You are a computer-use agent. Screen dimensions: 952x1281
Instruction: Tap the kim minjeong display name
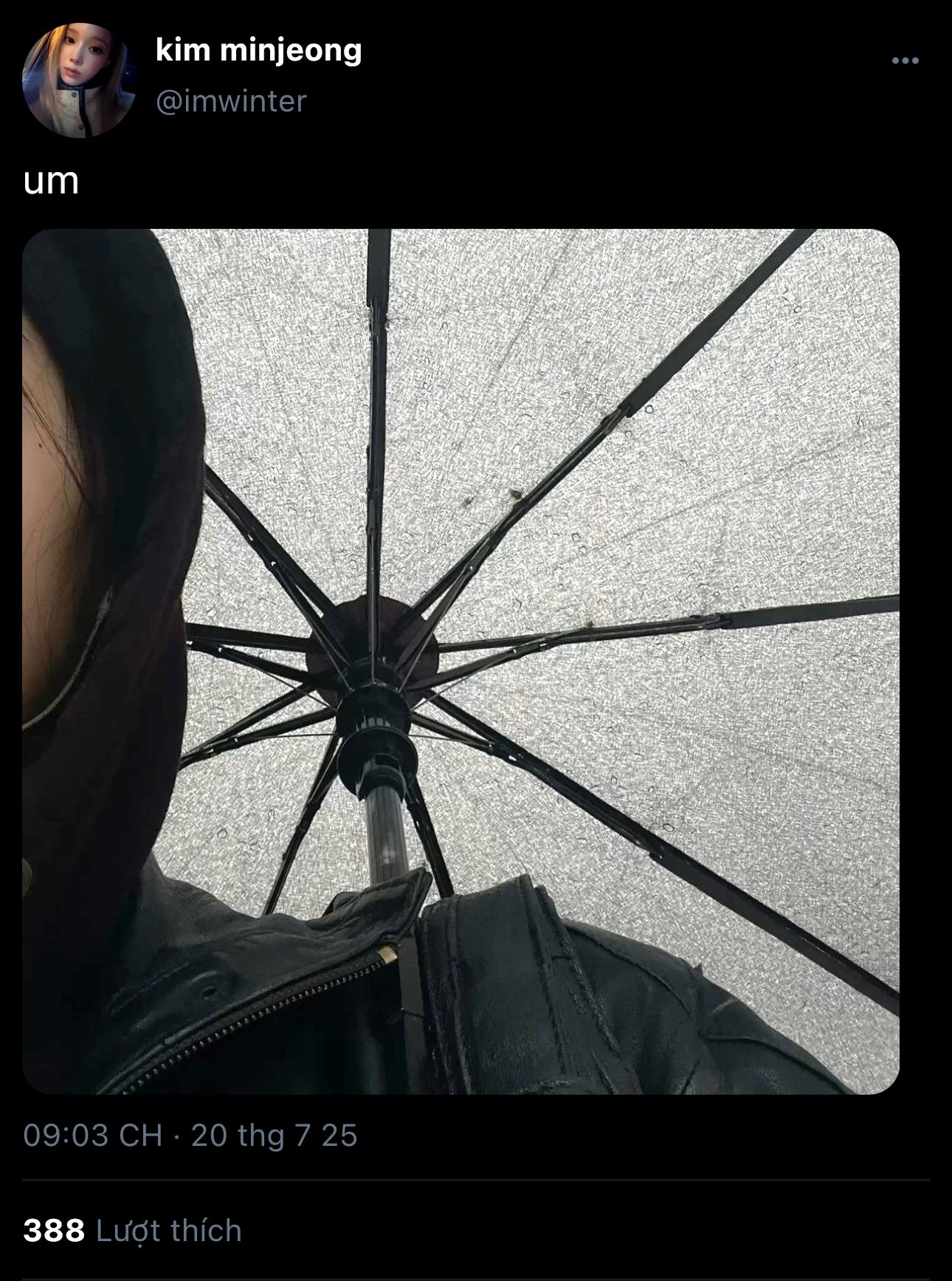258,50
